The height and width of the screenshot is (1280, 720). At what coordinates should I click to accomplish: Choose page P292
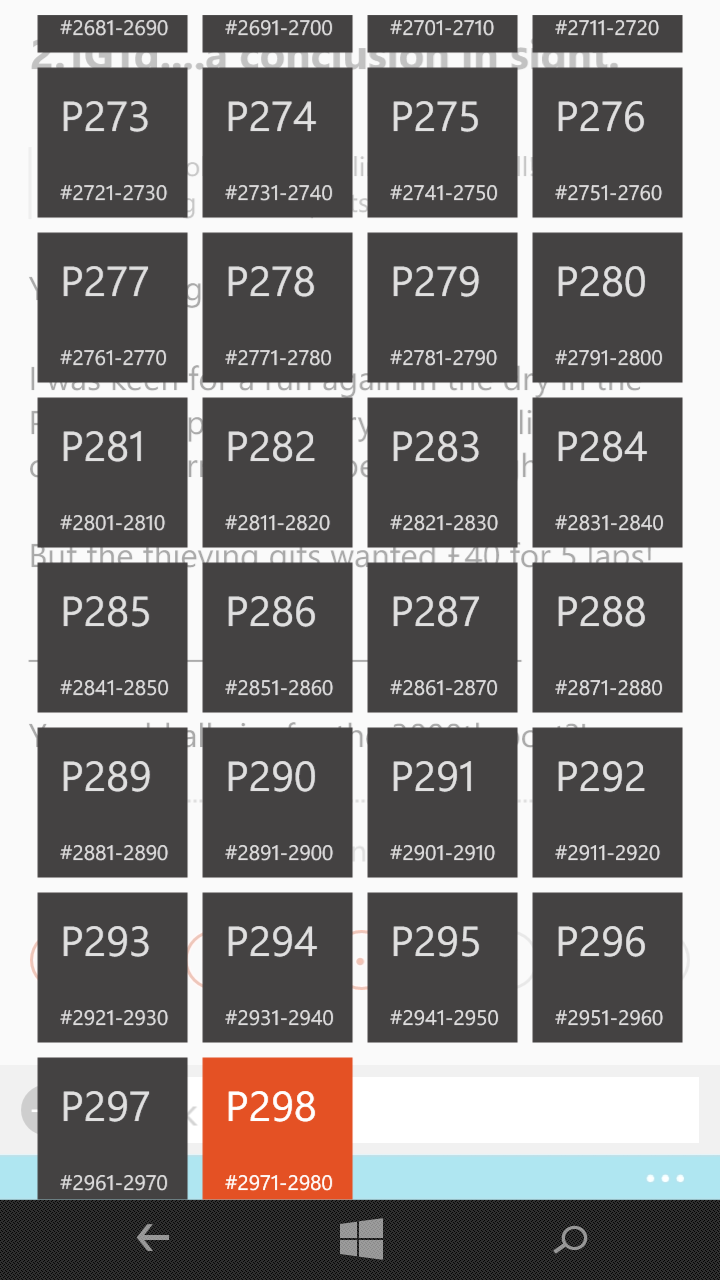[x=607, y=802]
